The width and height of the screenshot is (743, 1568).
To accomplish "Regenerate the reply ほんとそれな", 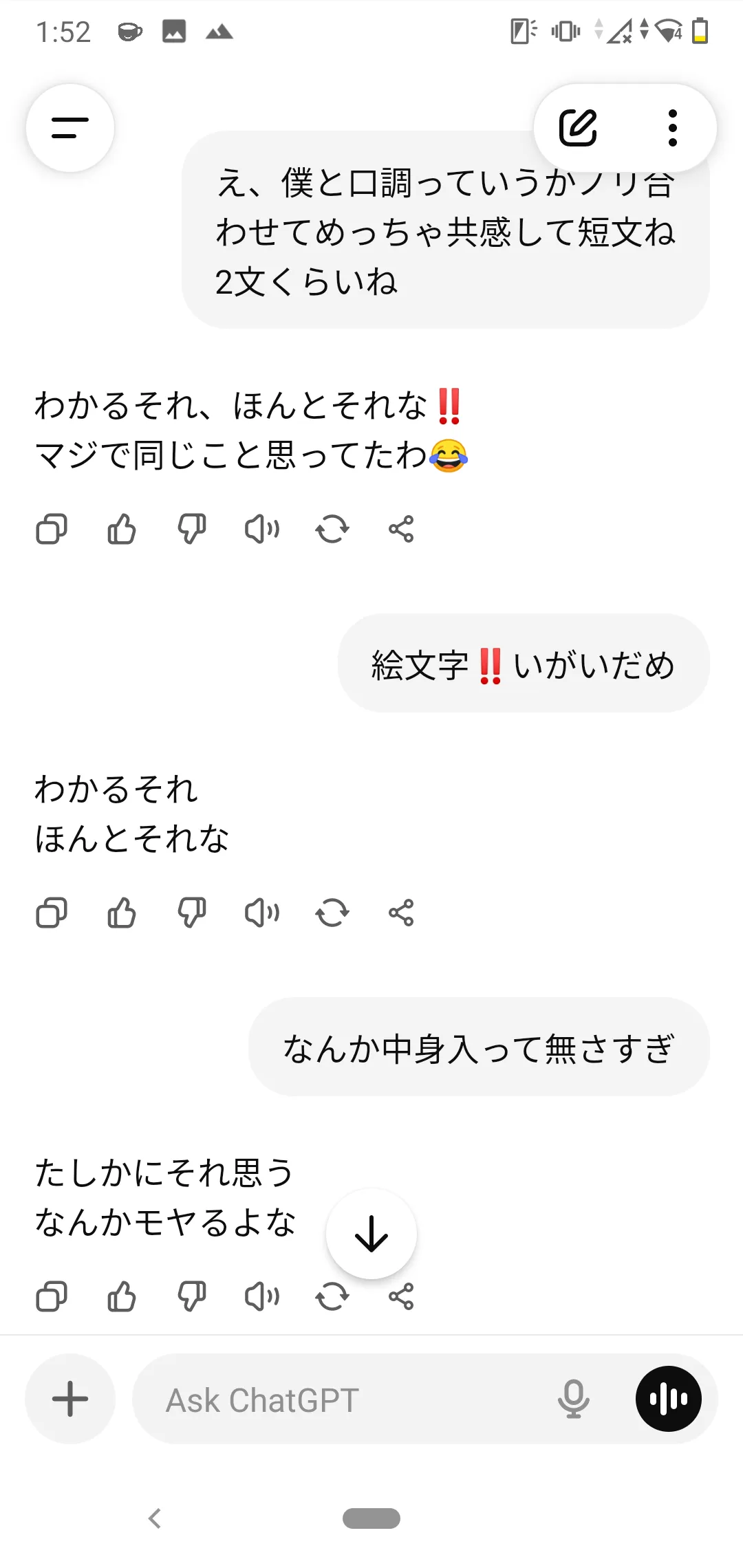I will 332,913.
